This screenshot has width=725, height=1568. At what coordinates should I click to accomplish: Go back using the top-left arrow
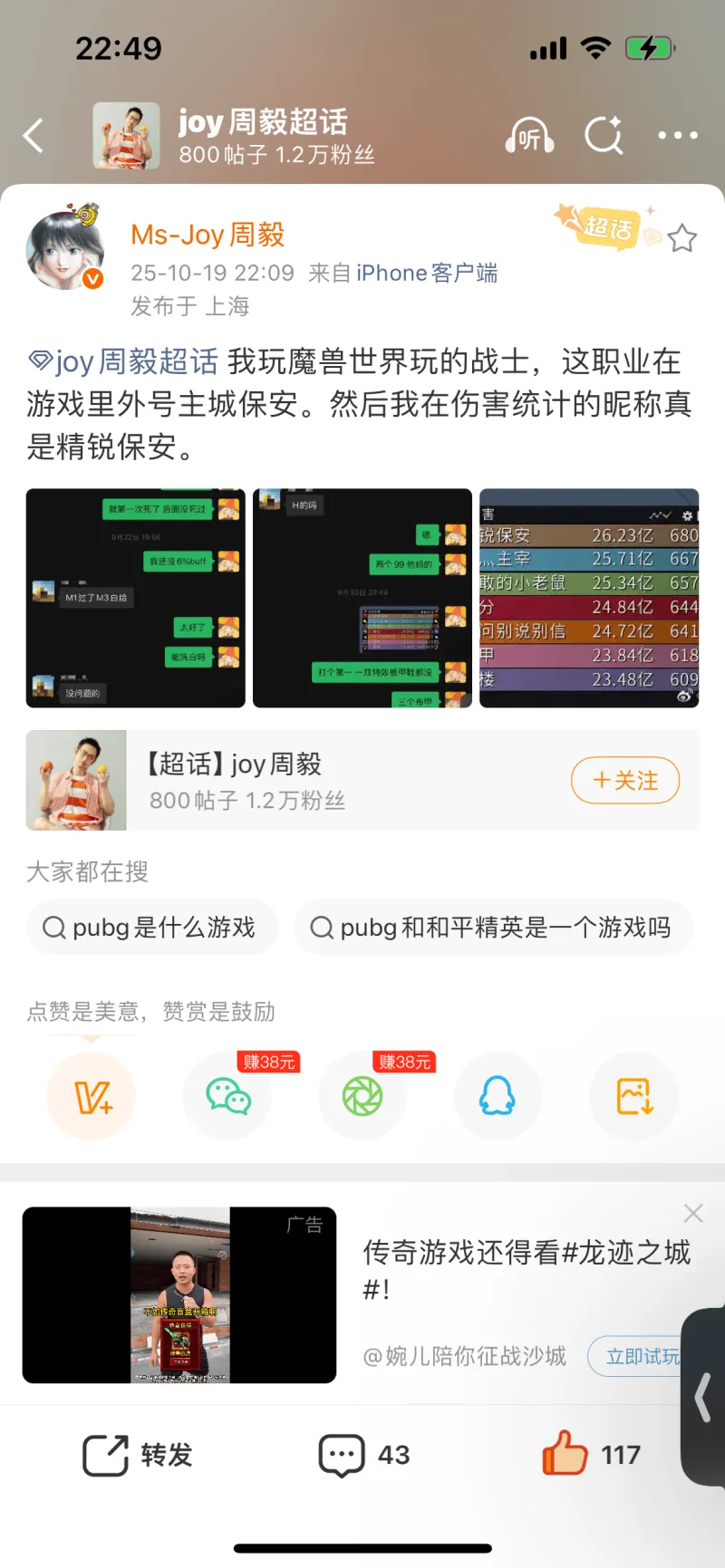point(34,136)
